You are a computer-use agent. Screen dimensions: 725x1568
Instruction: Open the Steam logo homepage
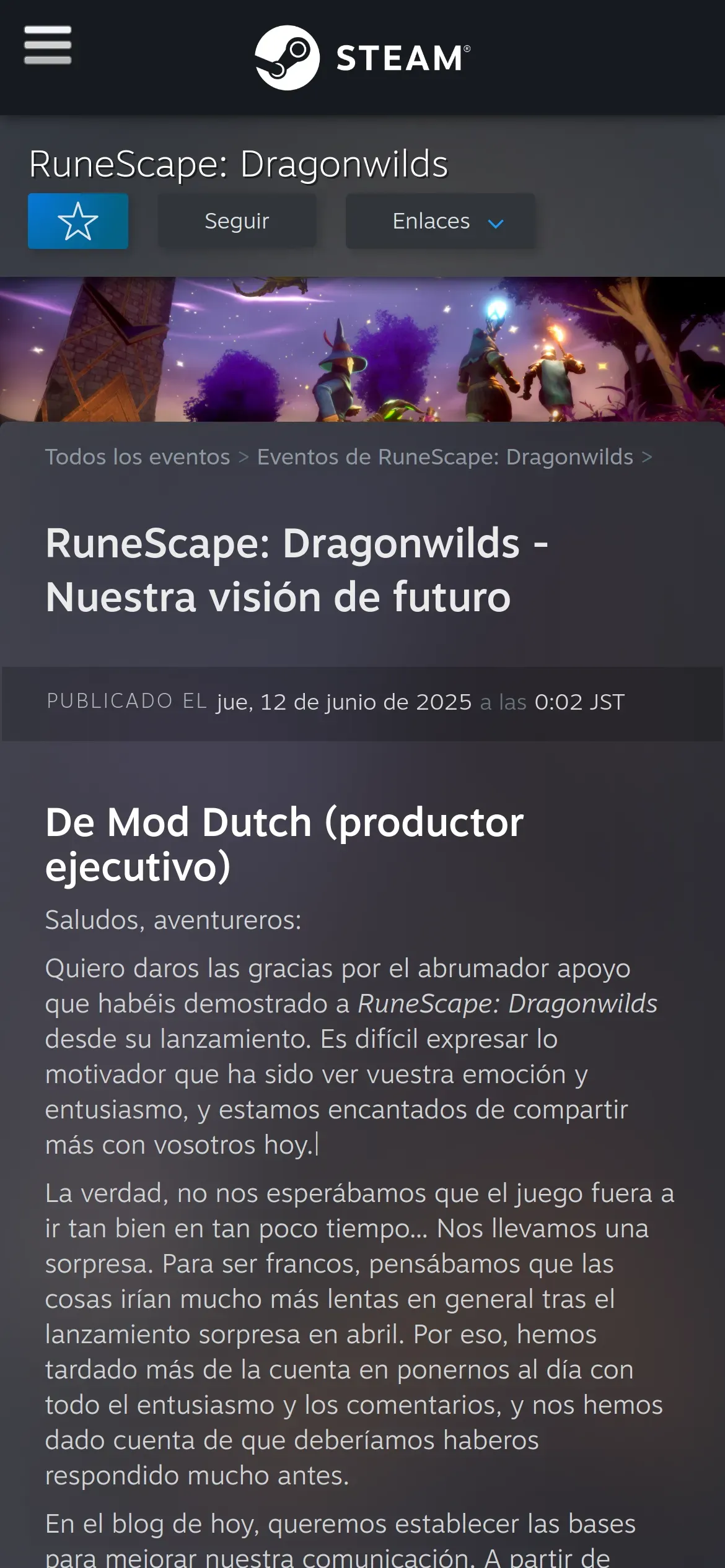click(362, 58)
